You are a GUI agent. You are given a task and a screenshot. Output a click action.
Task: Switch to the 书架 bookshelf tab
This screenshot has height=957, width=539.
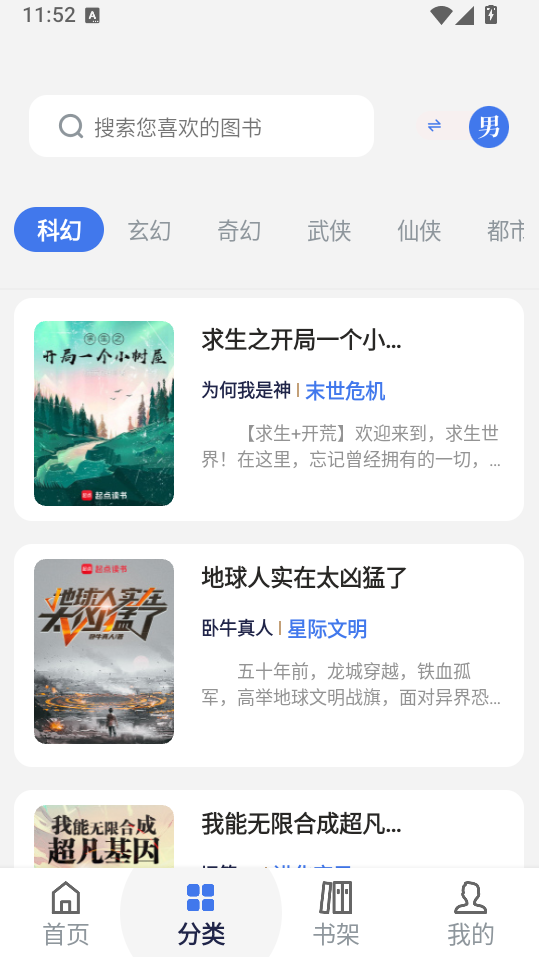pos(336,913)
